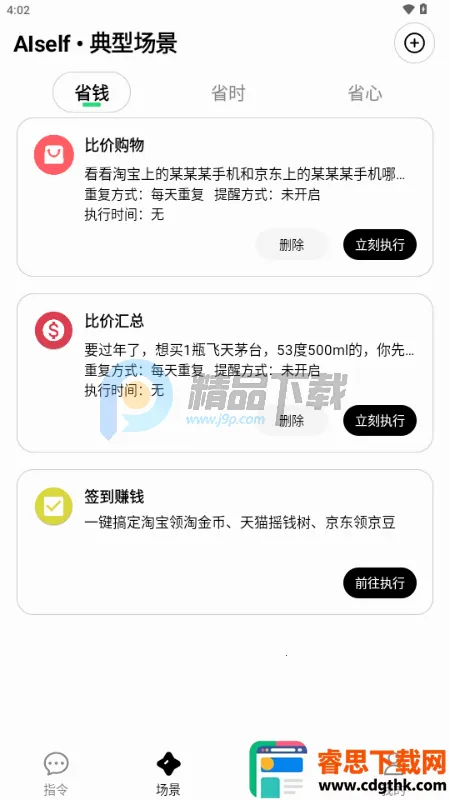Execute 比价汇总 immediately
The image size is (450, 800).
click(x=380, y=420)
